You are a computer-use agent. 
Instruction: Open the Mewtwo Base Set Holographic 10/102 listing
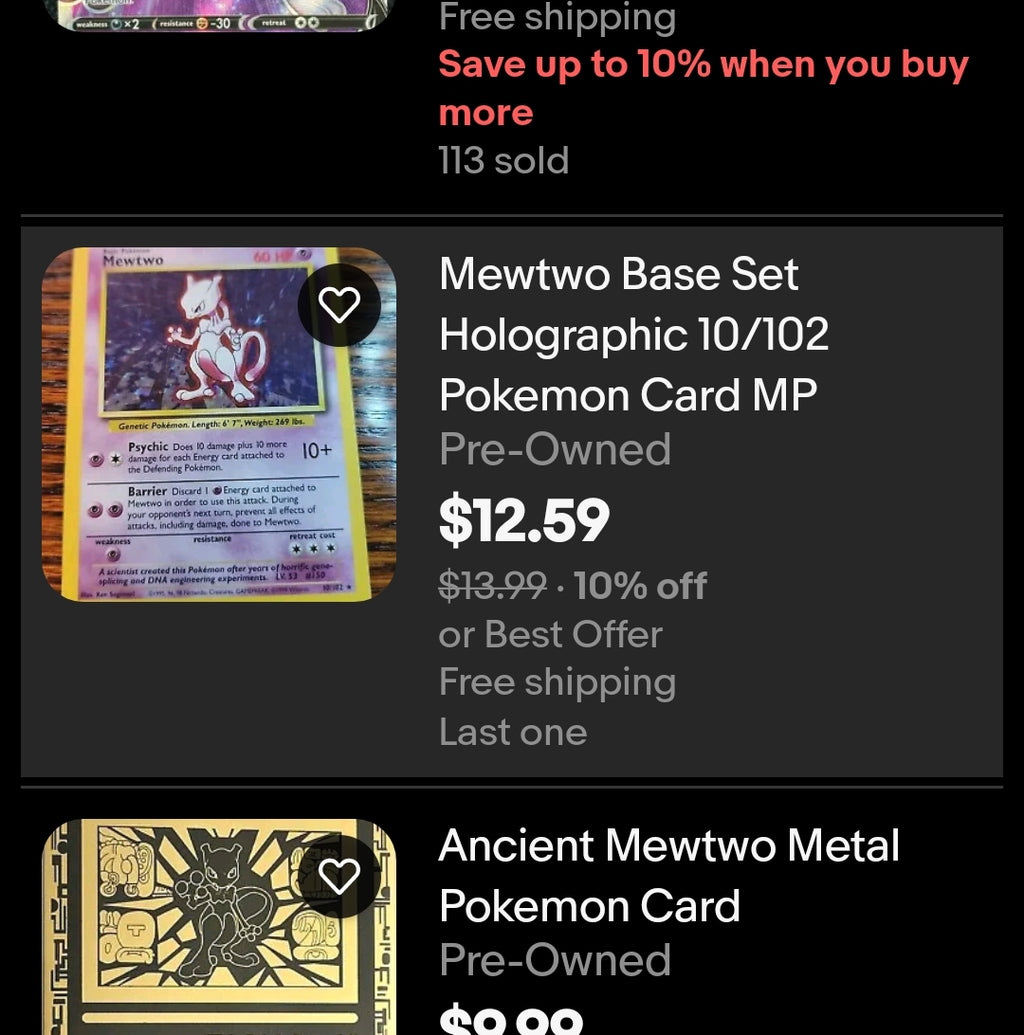coord(633,335)
